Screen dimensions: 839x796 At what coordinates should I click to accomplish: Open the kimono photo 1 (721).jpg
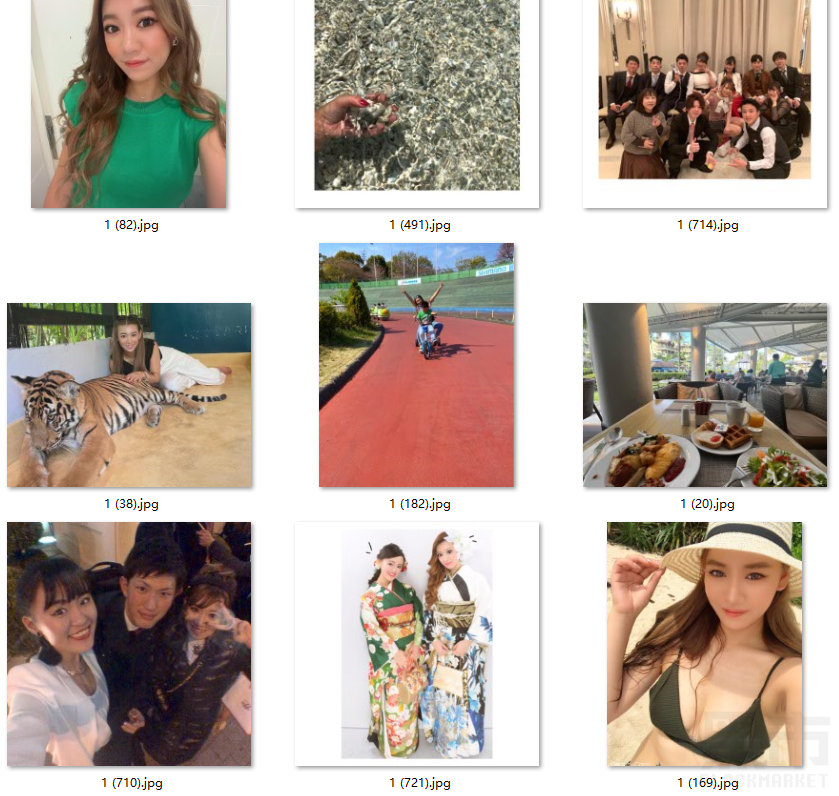point(417,643)
